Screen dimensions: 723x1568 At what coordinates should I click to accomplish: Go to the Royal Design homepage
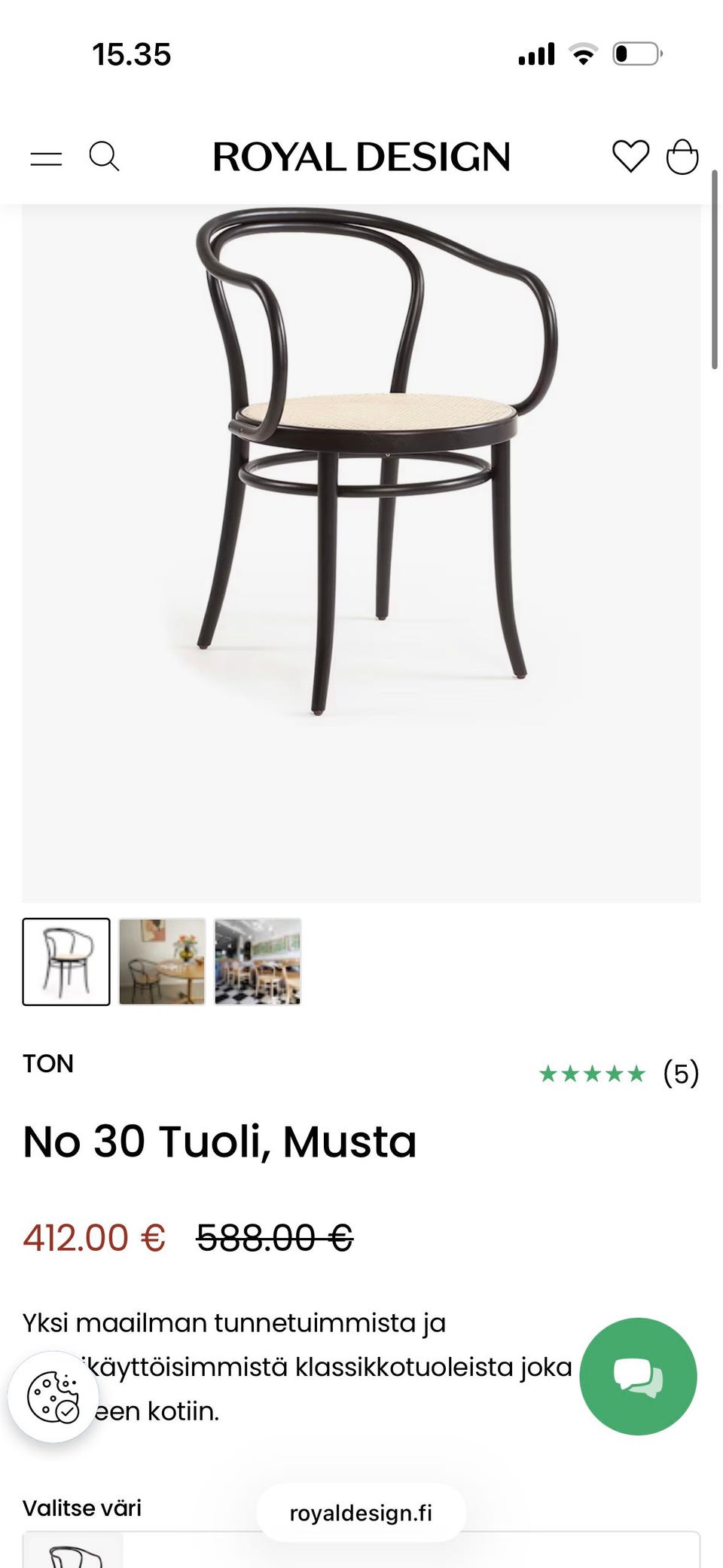[x=361, y=157]
